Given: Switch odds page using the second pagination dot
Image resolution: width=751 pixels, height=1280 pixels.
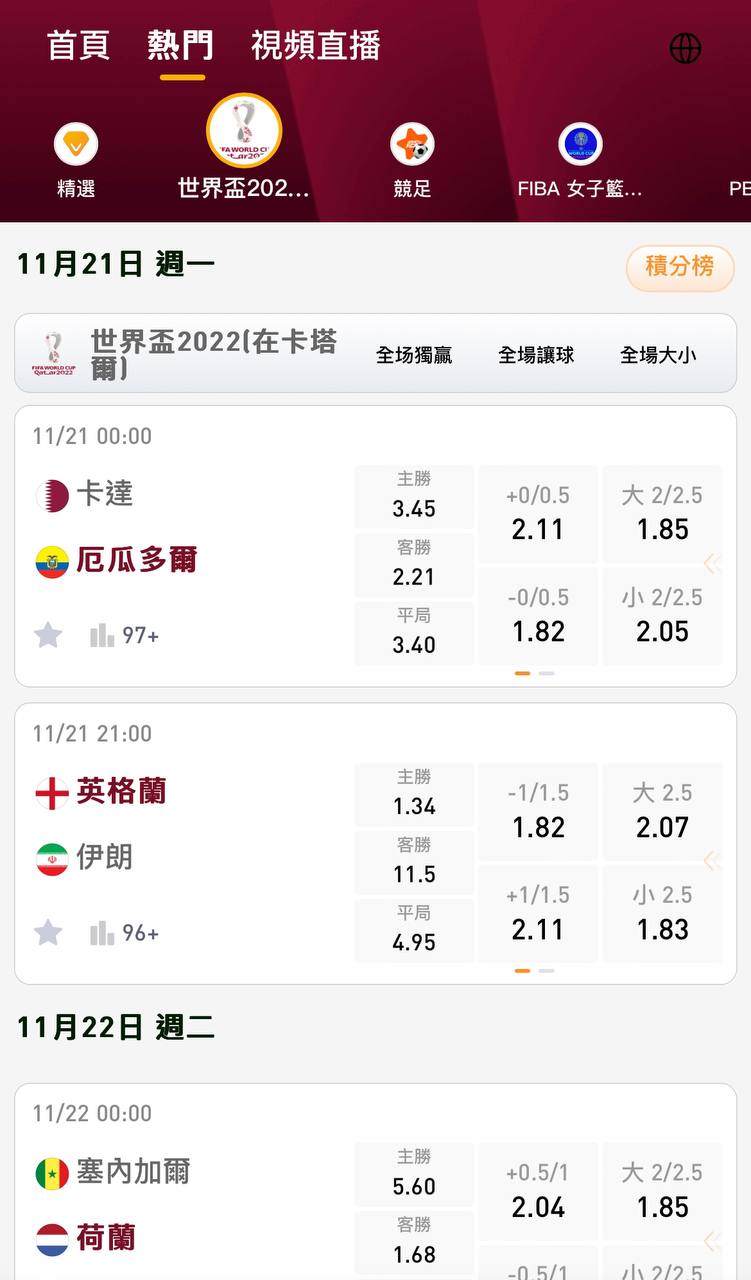Looking at the screenshot, I should point(546,673).
